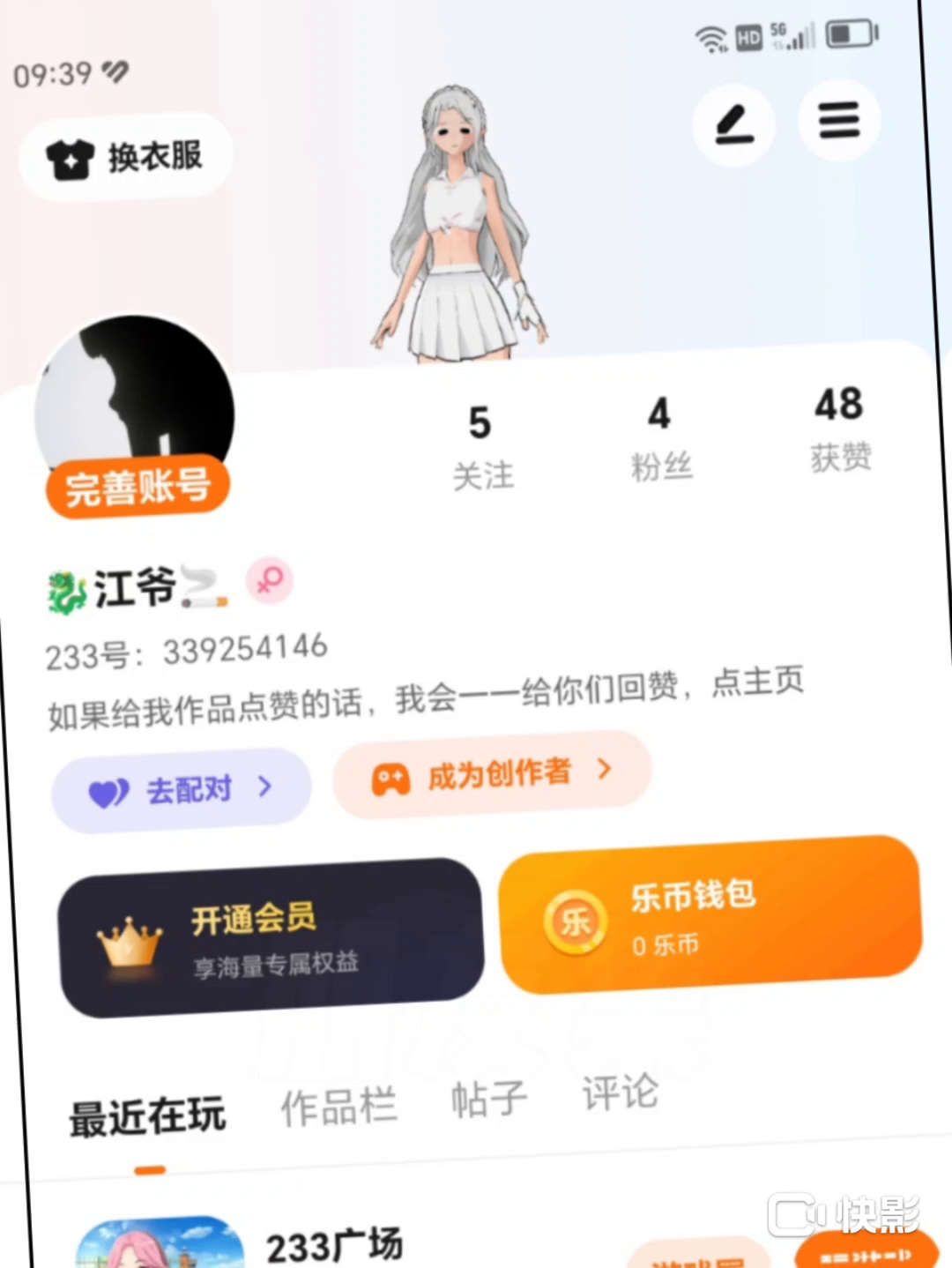
Task: View the 粉丝 followers list
Action: [x=661, y=438]
